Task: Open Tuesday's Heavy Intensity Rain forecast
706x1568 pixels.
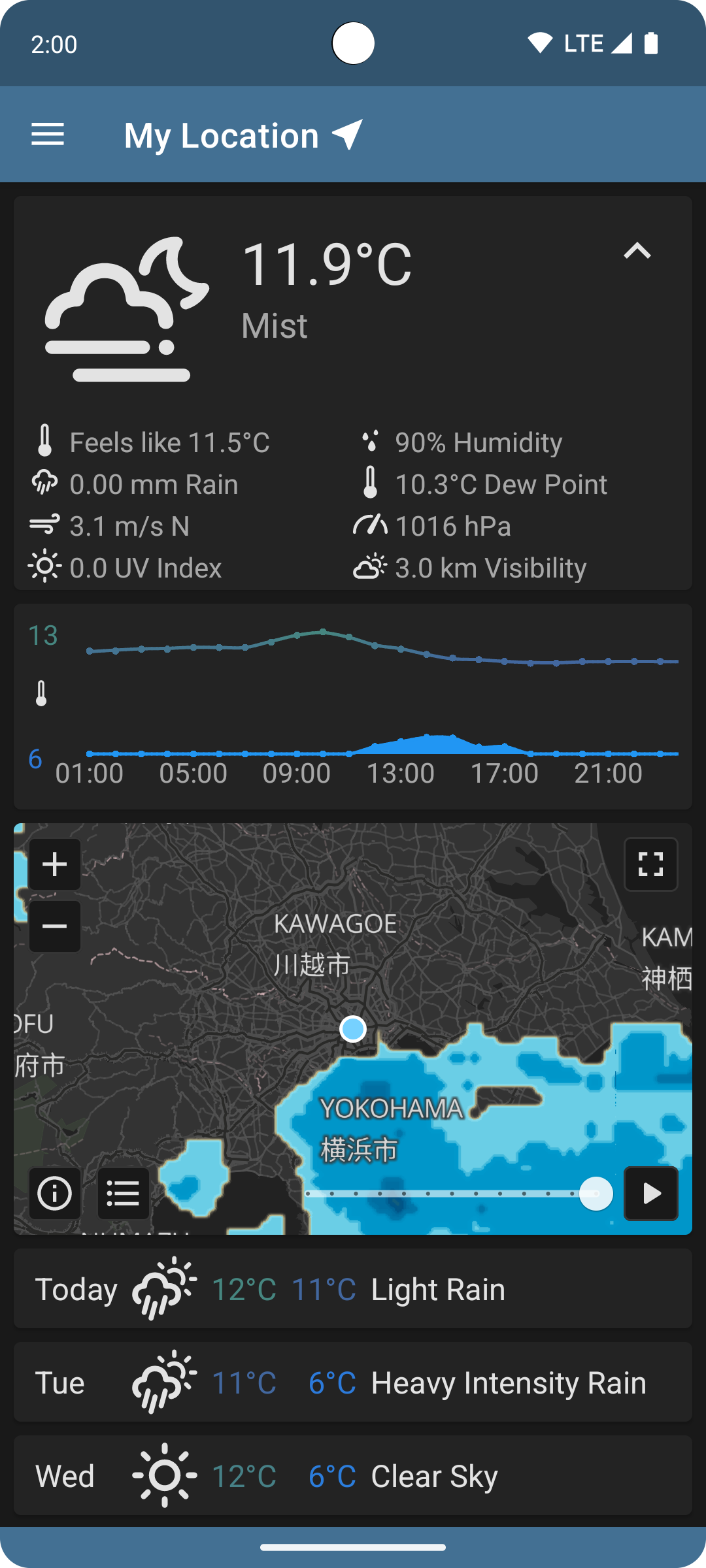Action: 353,1382
